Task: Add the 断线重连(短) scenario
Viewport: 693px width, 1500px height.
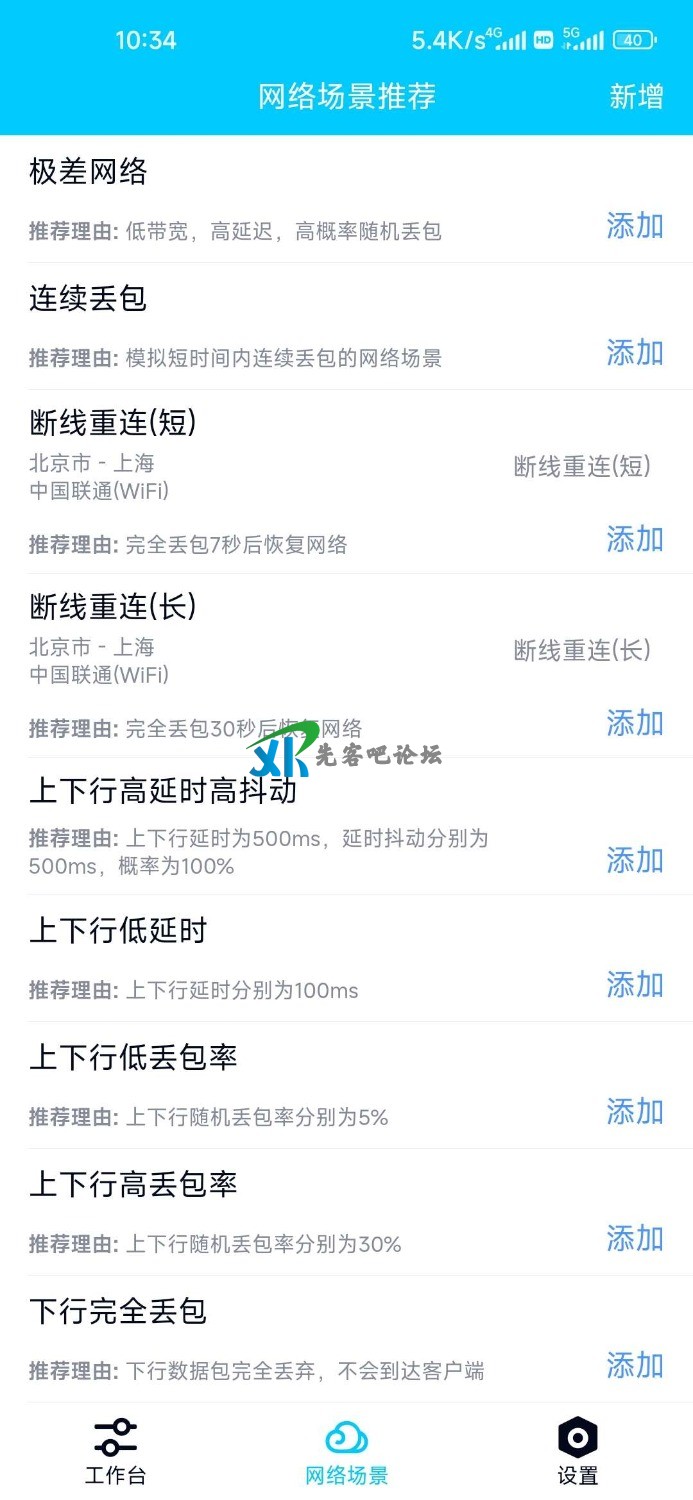Action: coord(635,539)
